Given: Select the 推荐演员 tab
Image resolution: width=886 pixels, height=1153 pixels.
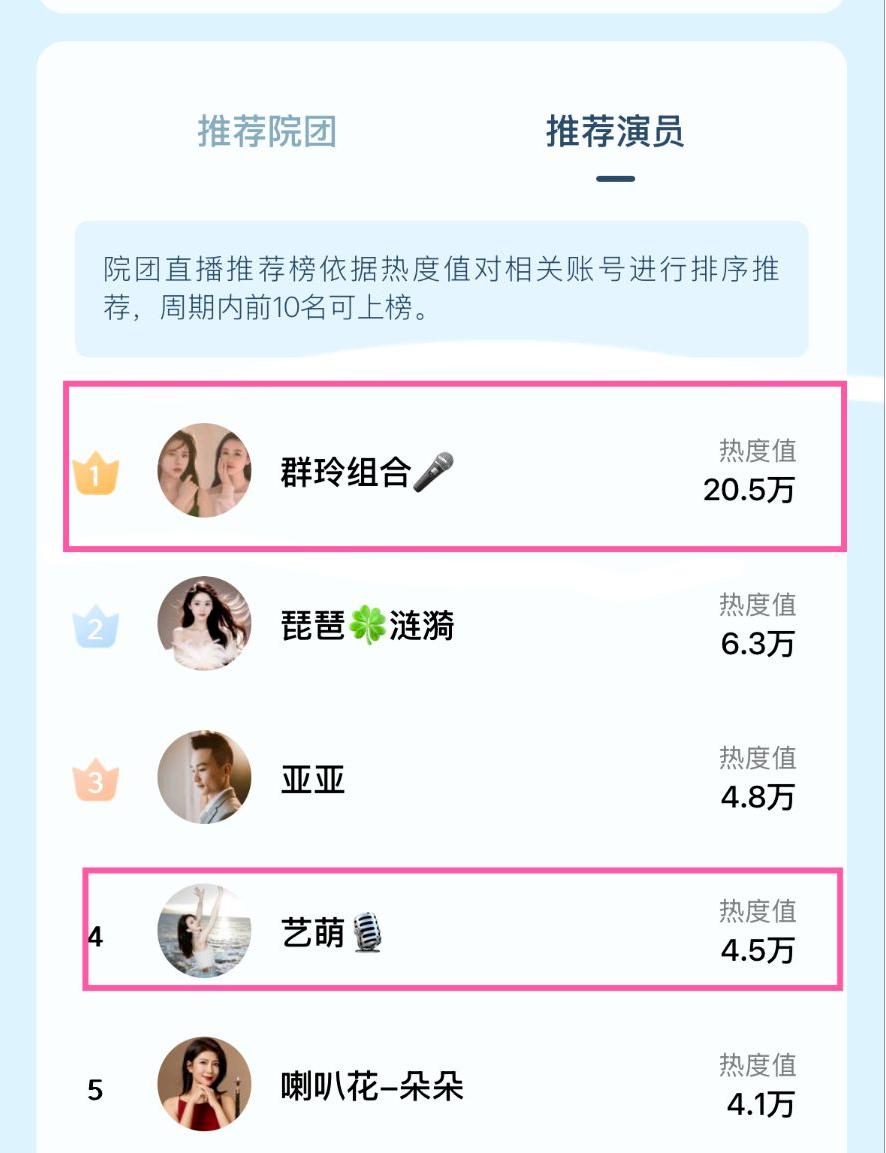Looking at the screenshot, I should [614, 132].
